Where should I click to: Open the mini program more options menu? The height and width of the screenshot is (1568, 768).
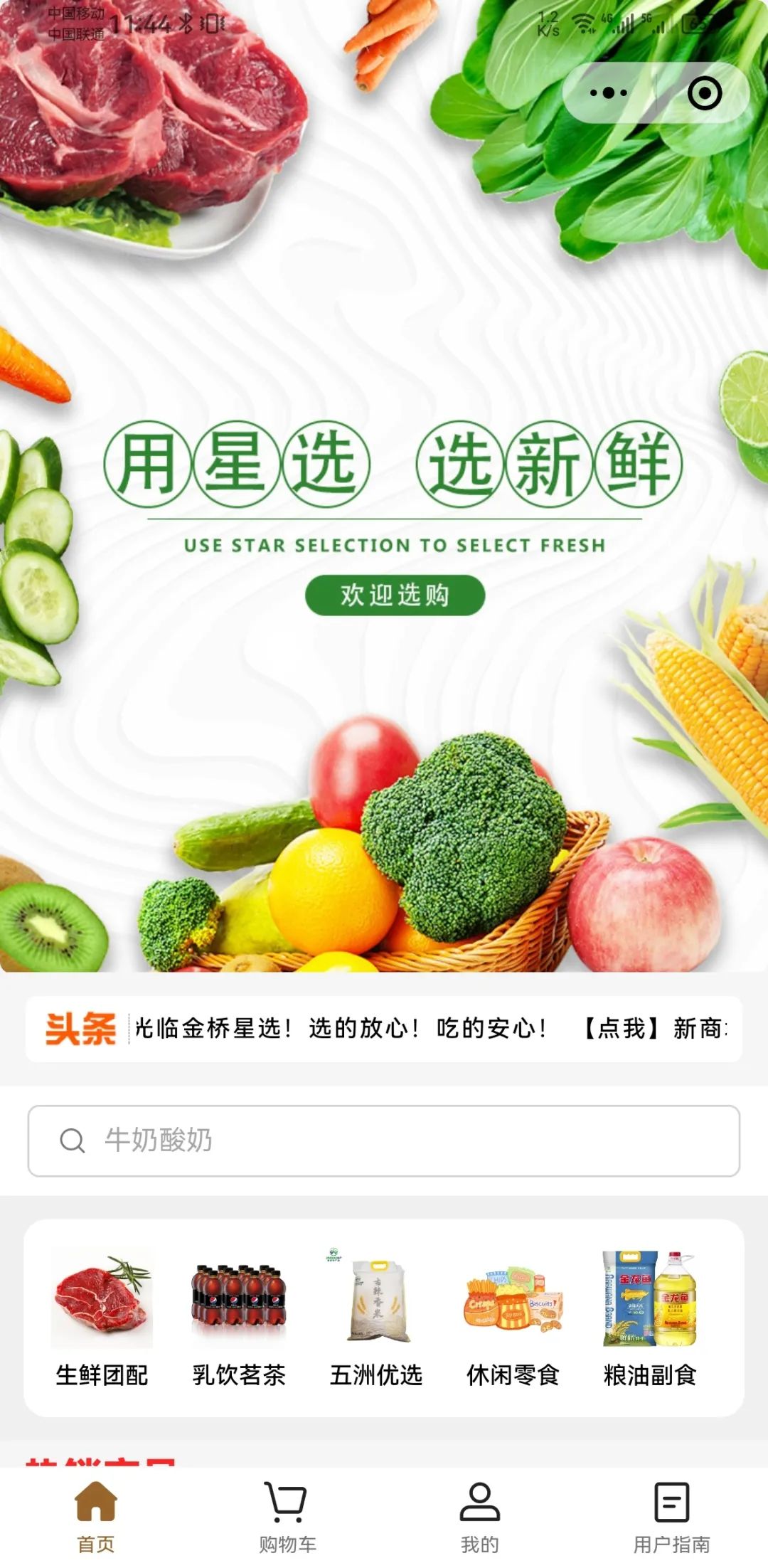609,93
